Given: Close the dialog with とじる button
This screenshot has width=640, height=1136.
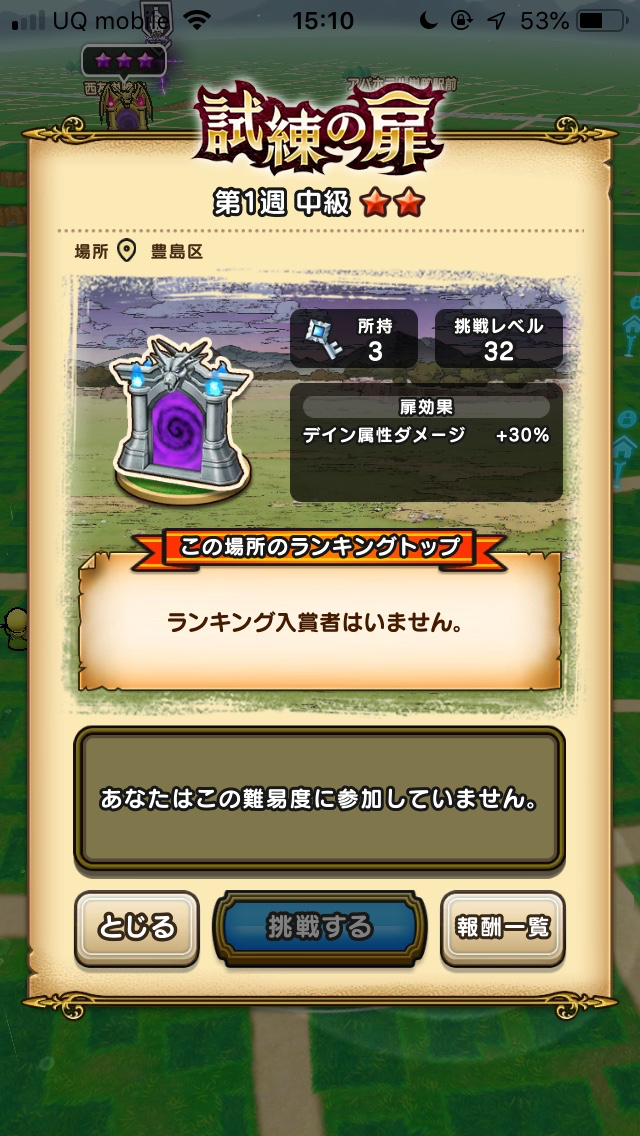Looking at the screenshot, I should click(x=136, y=927).
